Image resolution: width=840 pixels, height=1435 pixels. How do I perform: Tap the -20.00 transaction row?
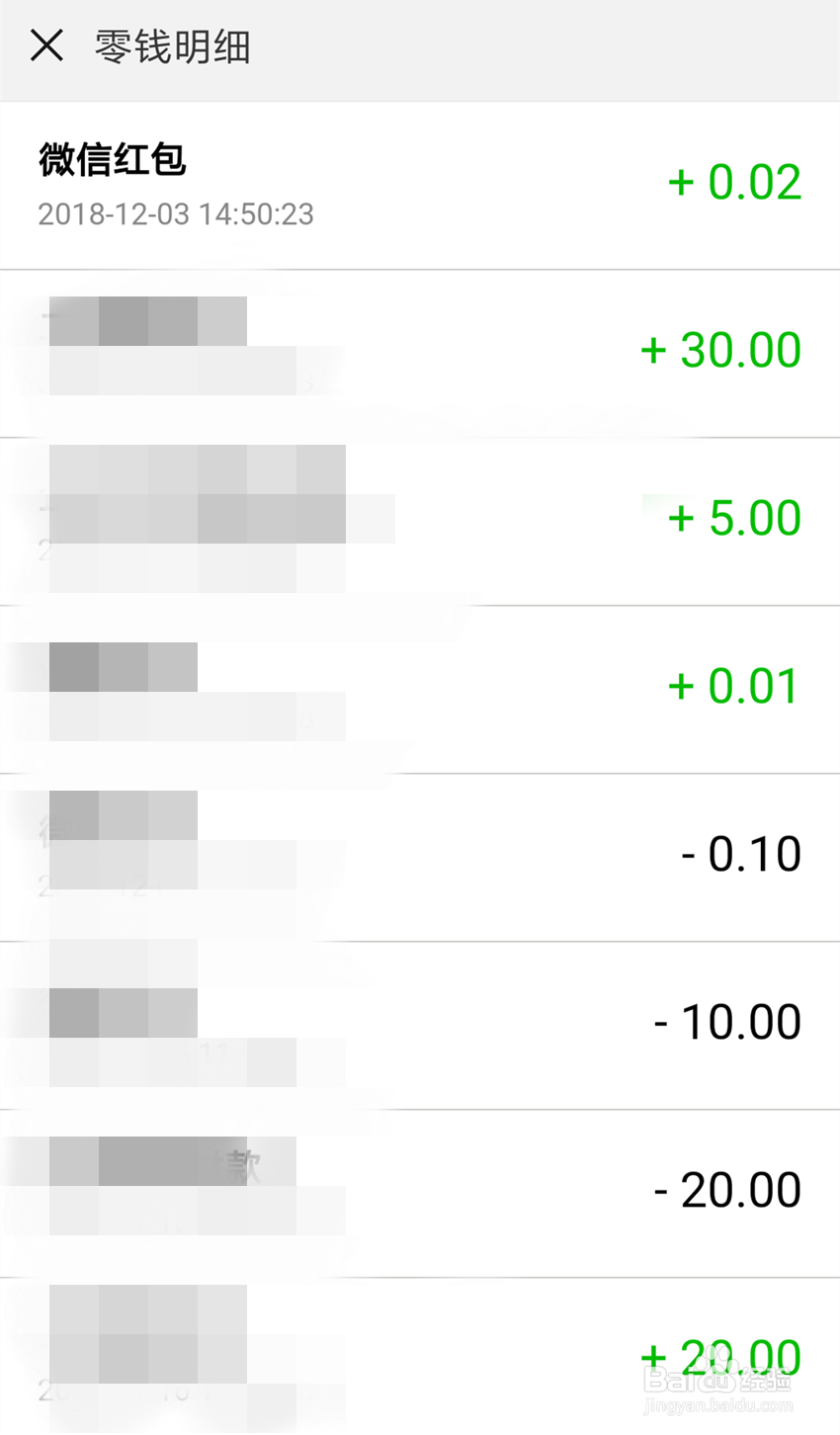click(420, 1192)
